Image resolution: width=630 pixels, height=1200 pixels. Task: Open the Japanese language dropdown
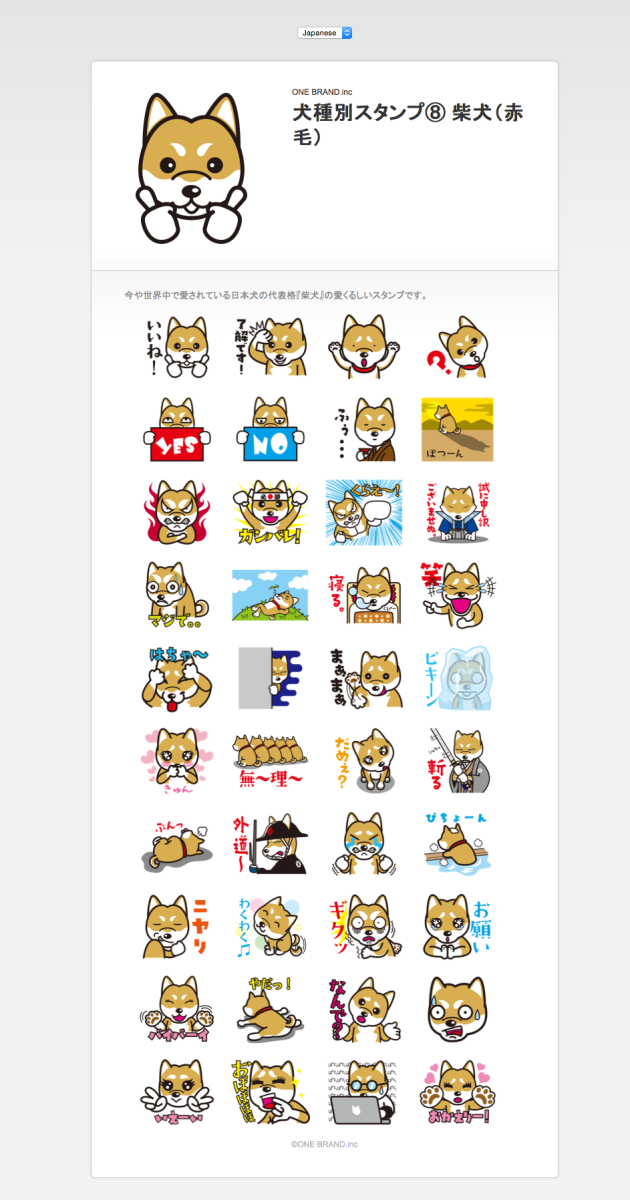click(325, 33)
